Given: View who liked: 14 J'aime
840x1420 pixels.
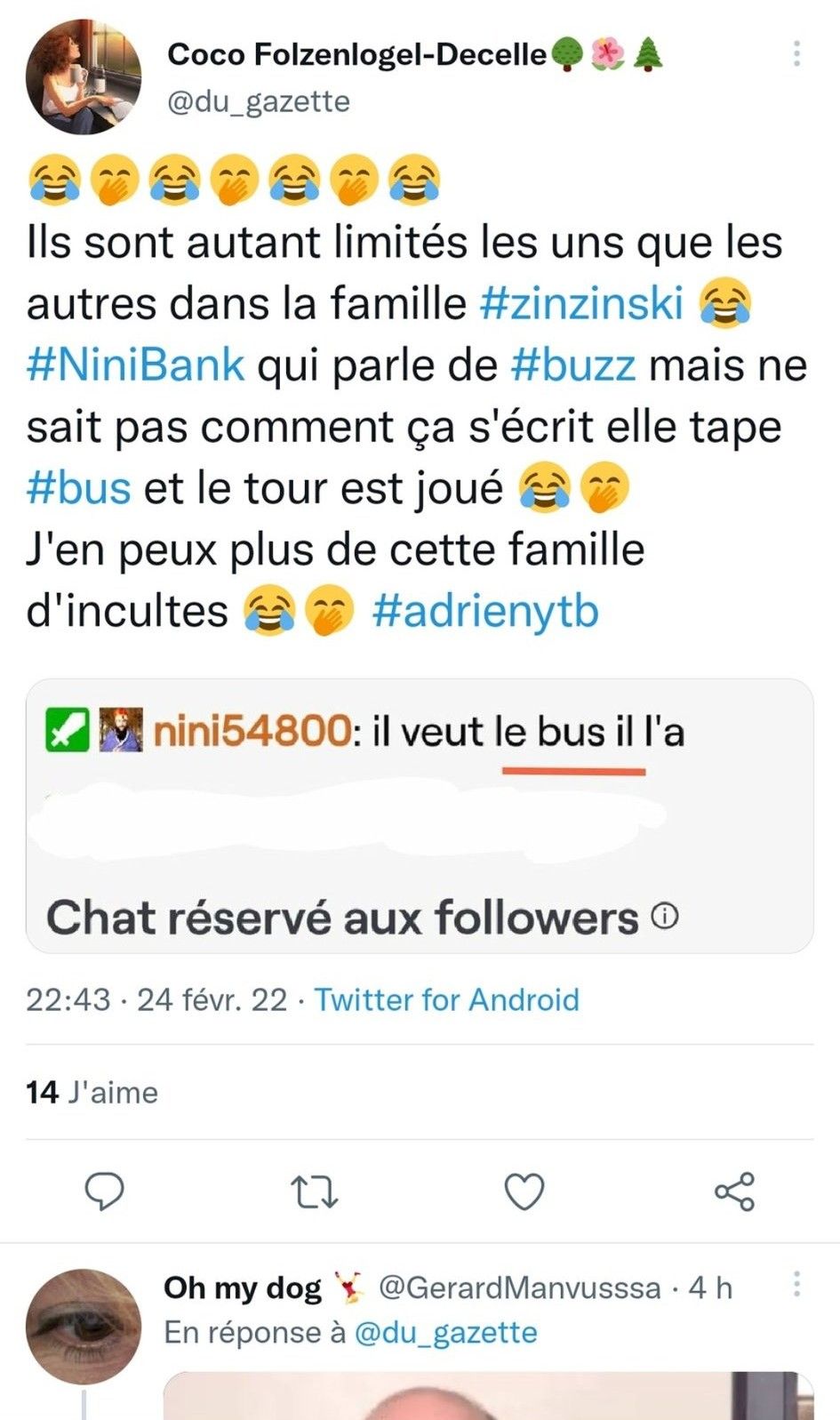Looking at the screenshot, I should tap(92, 1092).
